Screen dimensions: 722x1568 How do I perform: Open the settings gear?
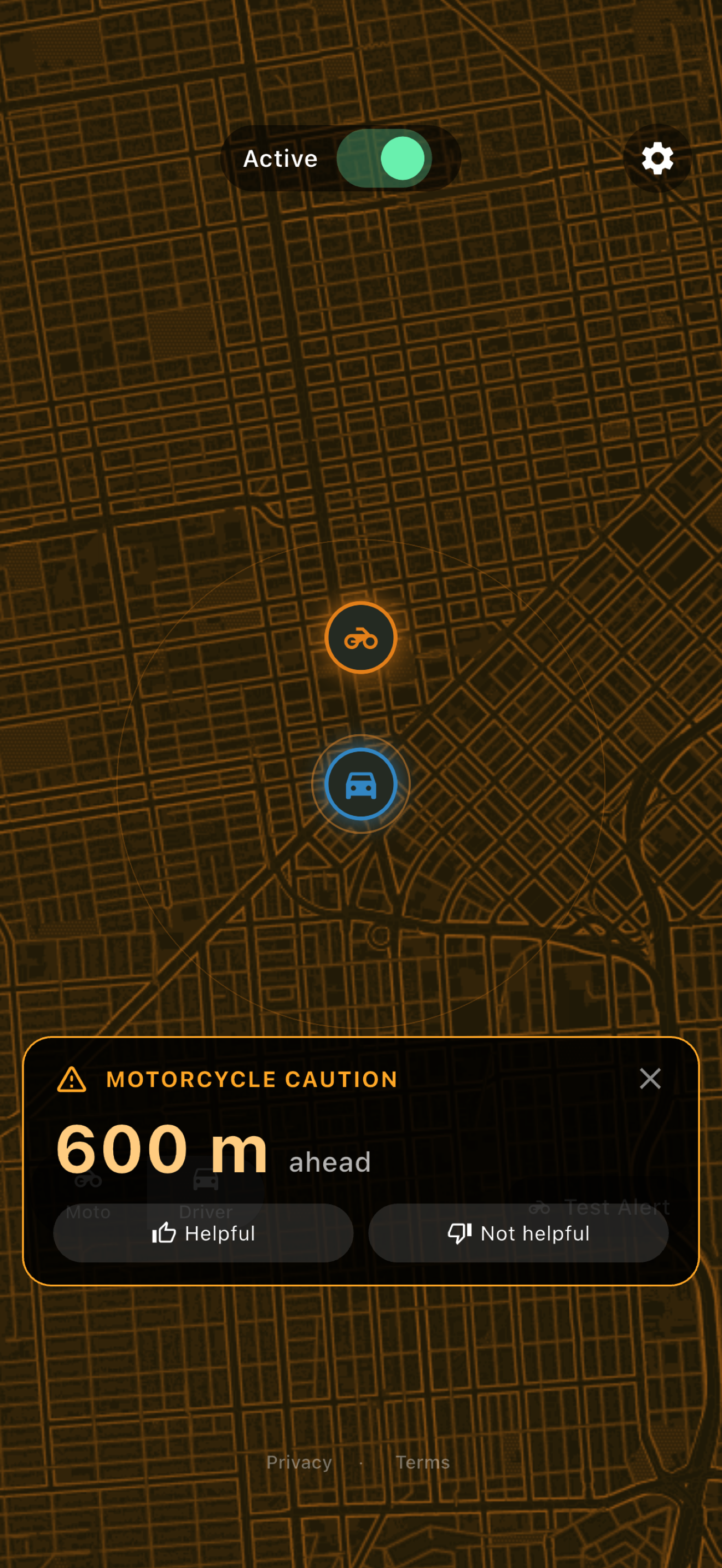pyautogui.click(x=657, y=158)
